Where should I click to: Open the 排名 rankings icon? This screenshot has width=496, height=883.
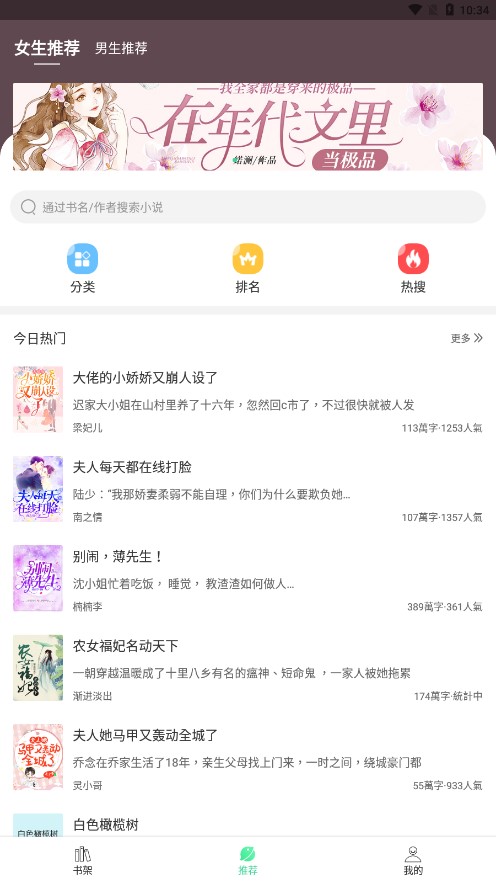pyautogui.click(x=248, y=269)
